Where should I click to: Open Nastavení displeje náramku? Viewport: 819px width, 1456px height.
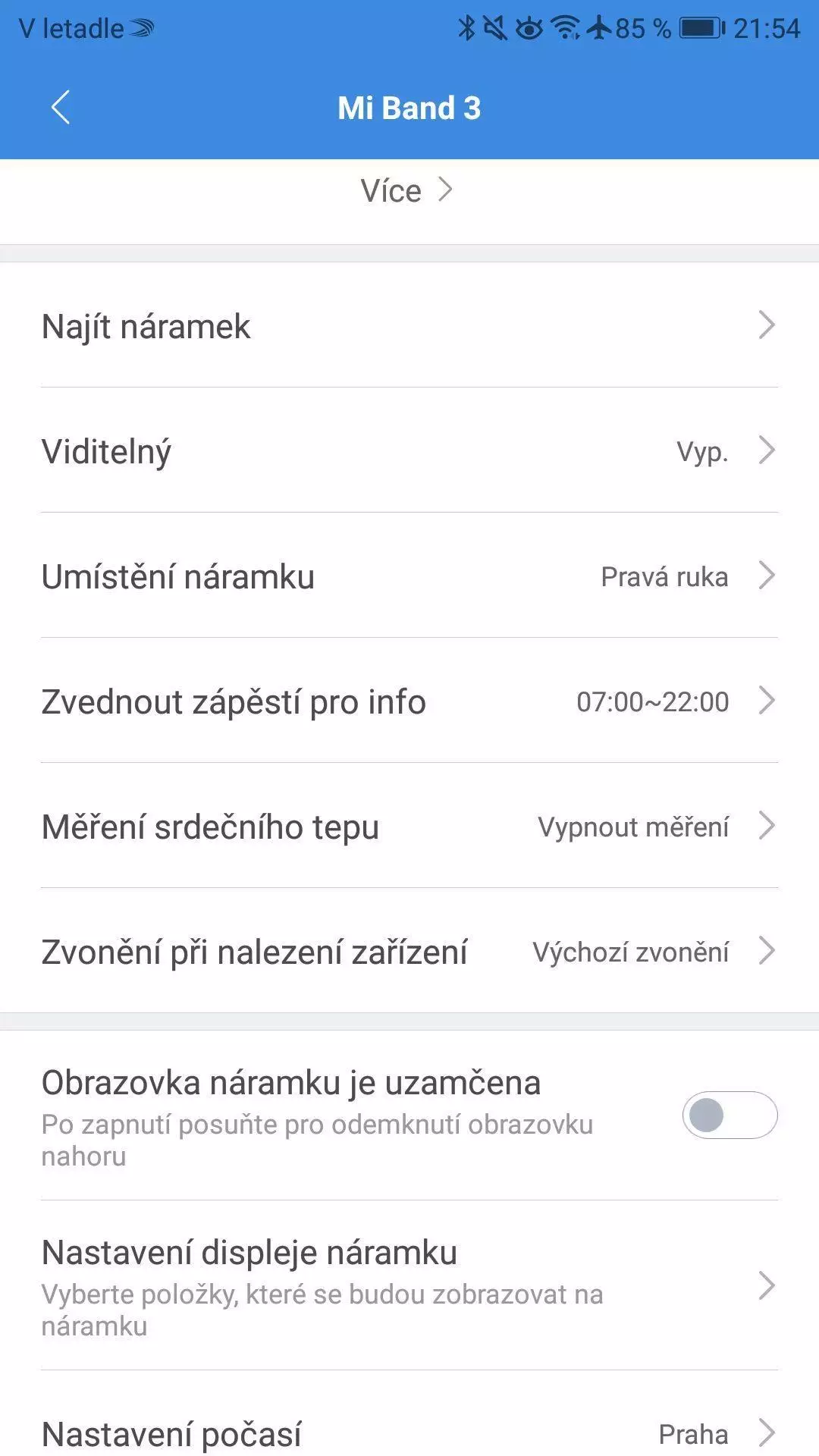tap(409, 1285)
